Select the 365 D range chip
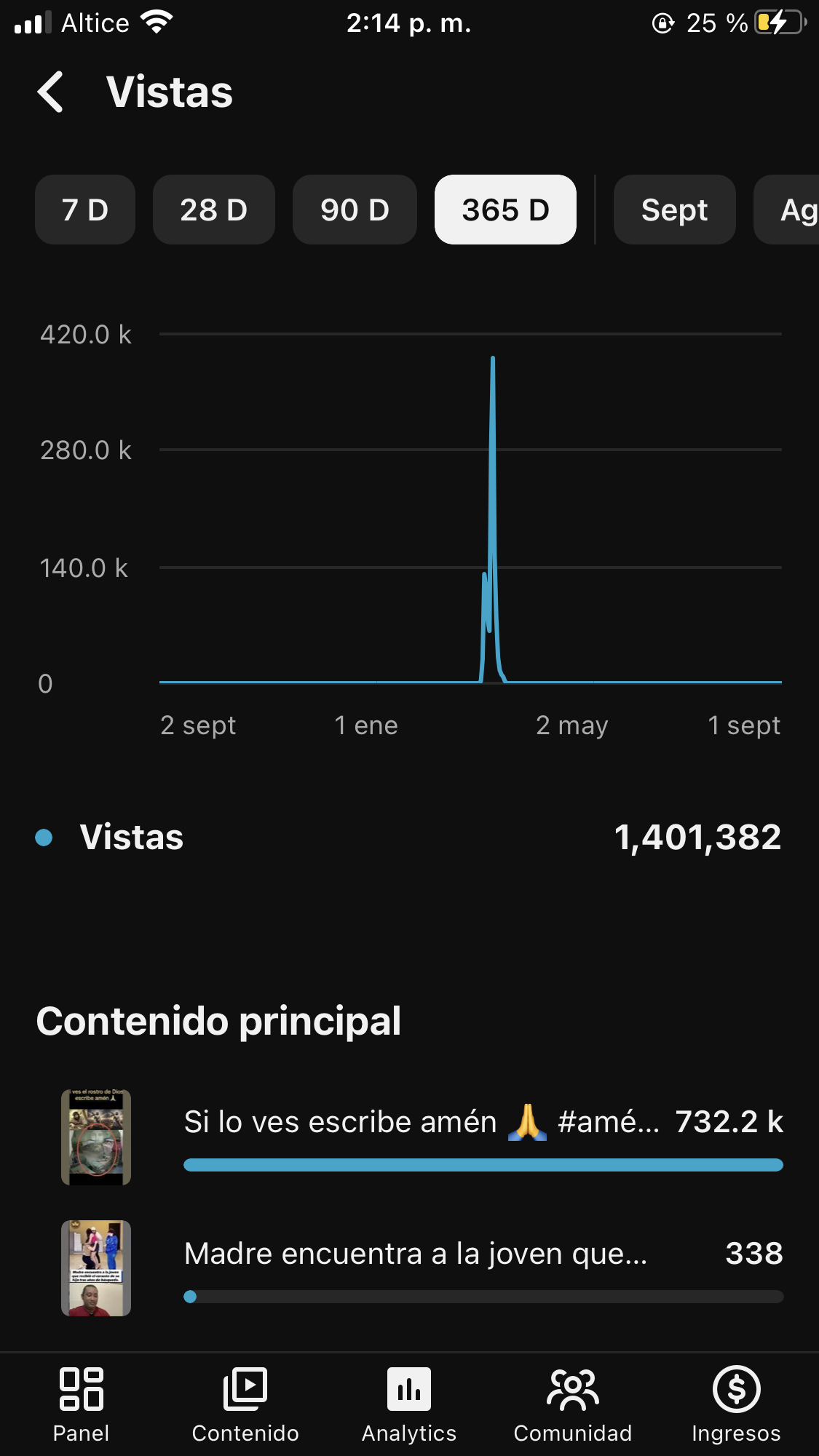 pyautogui.click(x=505, y=210)
